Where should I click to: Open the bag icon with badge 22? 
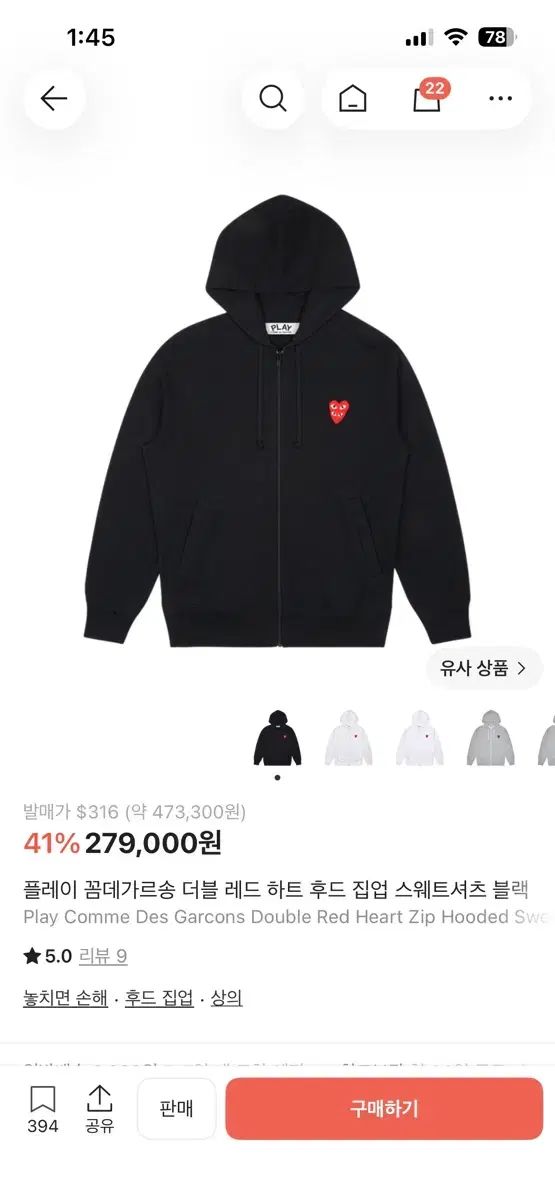[427, 97]
